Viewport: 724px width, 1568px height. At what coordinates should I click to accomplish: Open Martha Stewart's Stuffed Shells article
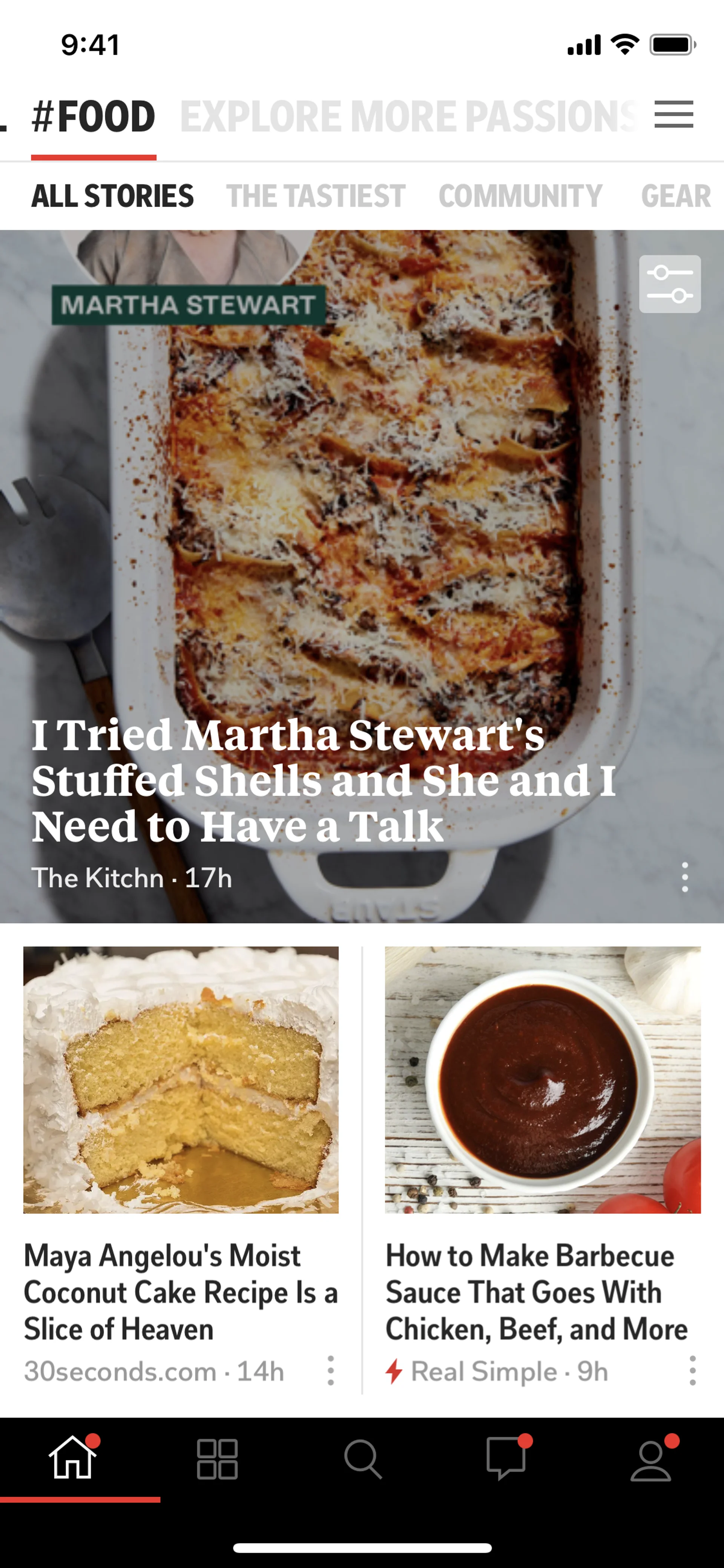pos(322,780)
